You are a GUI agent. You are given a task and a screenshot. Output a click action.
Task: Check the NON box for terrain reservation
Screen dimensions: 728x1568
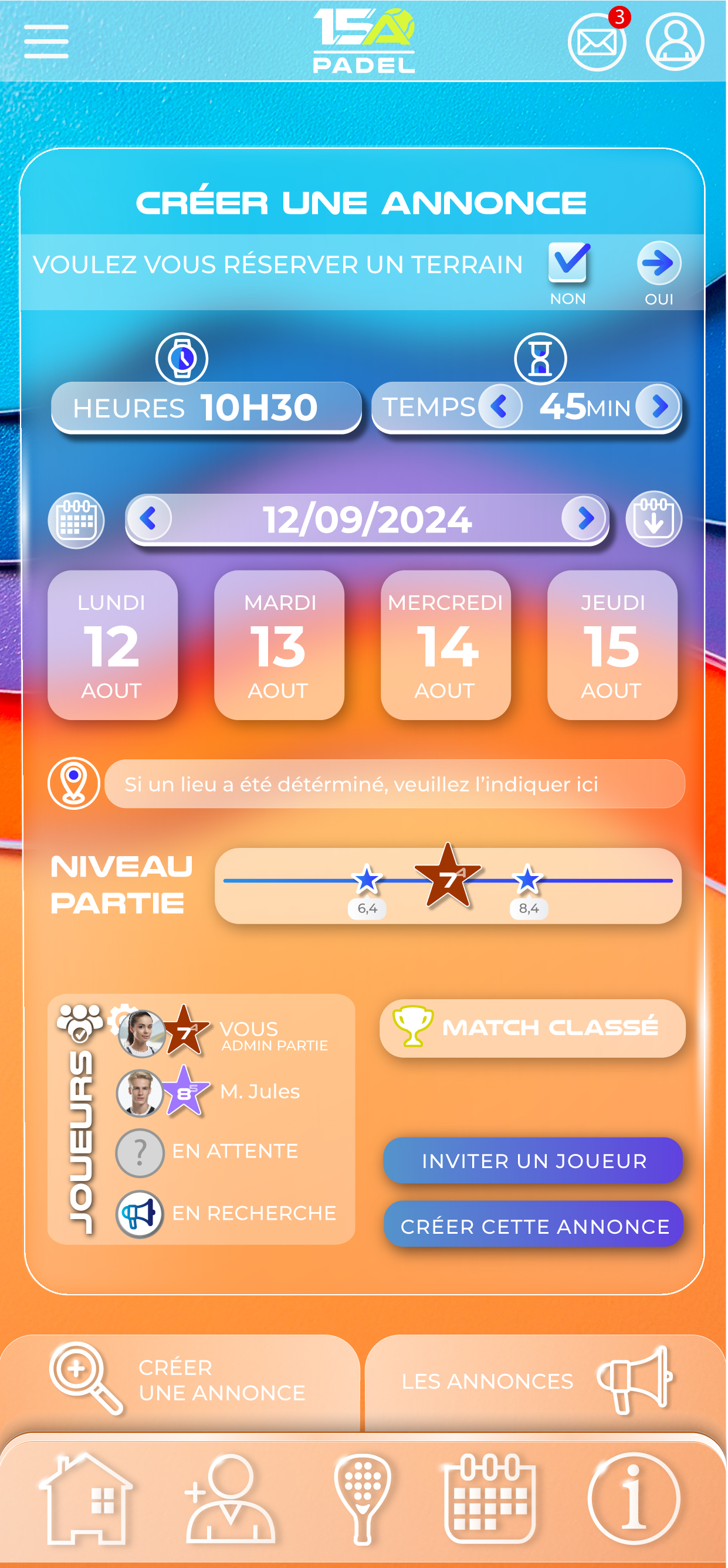568,263
